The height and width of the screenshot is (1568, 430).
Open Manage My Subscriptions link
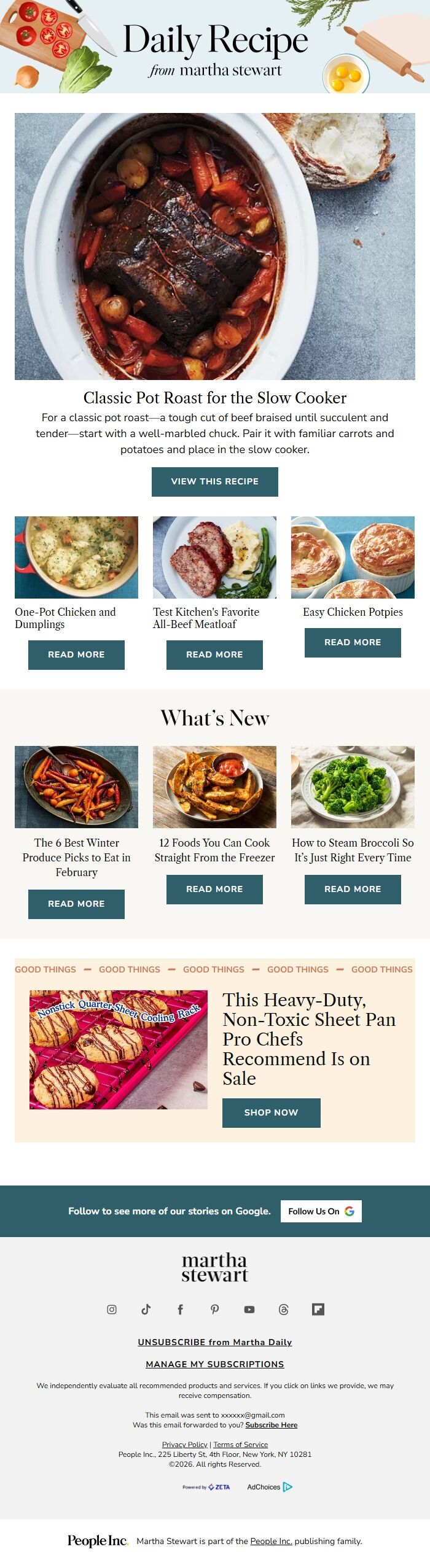pyautogui.click(x=214, y=1364)
